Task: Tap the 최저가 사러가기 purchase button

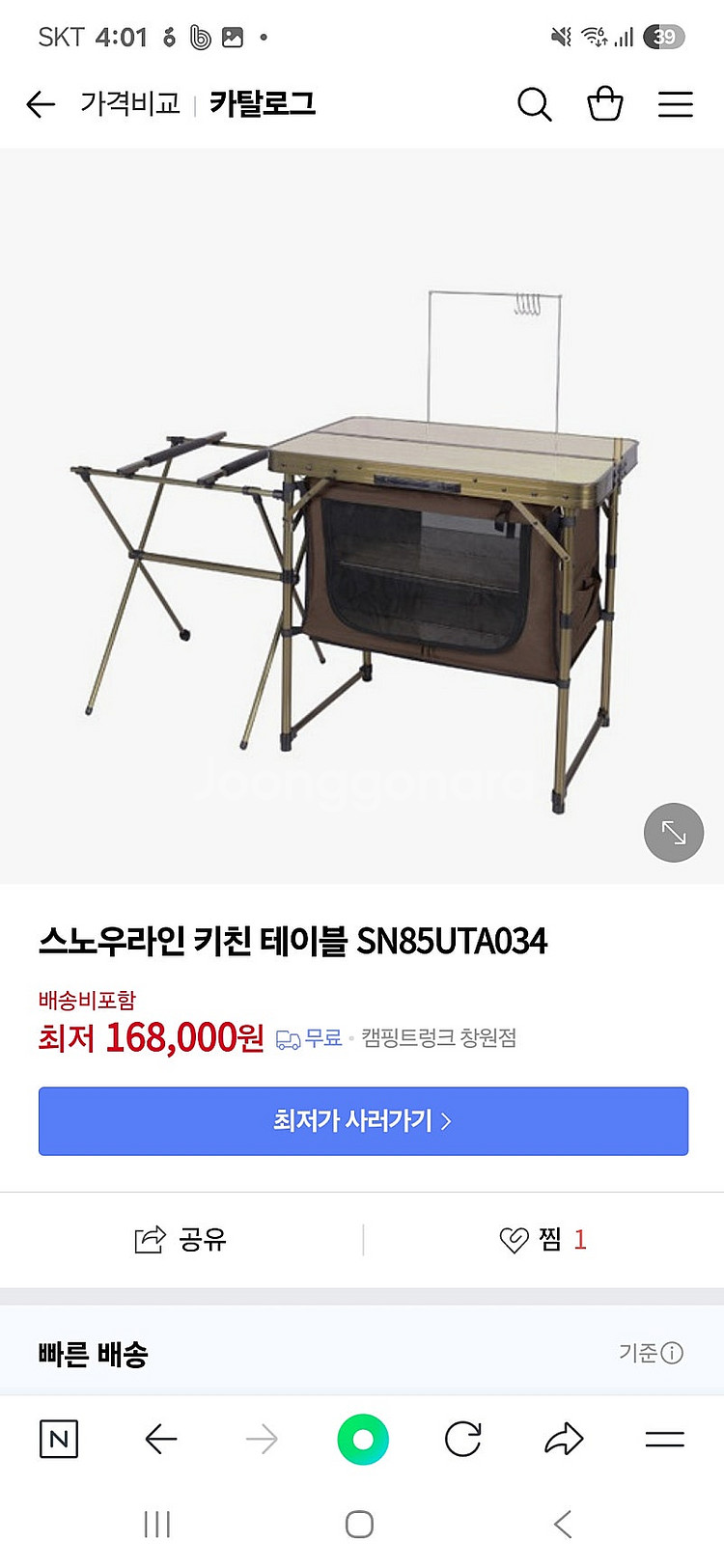Action: coord(363,1120)
